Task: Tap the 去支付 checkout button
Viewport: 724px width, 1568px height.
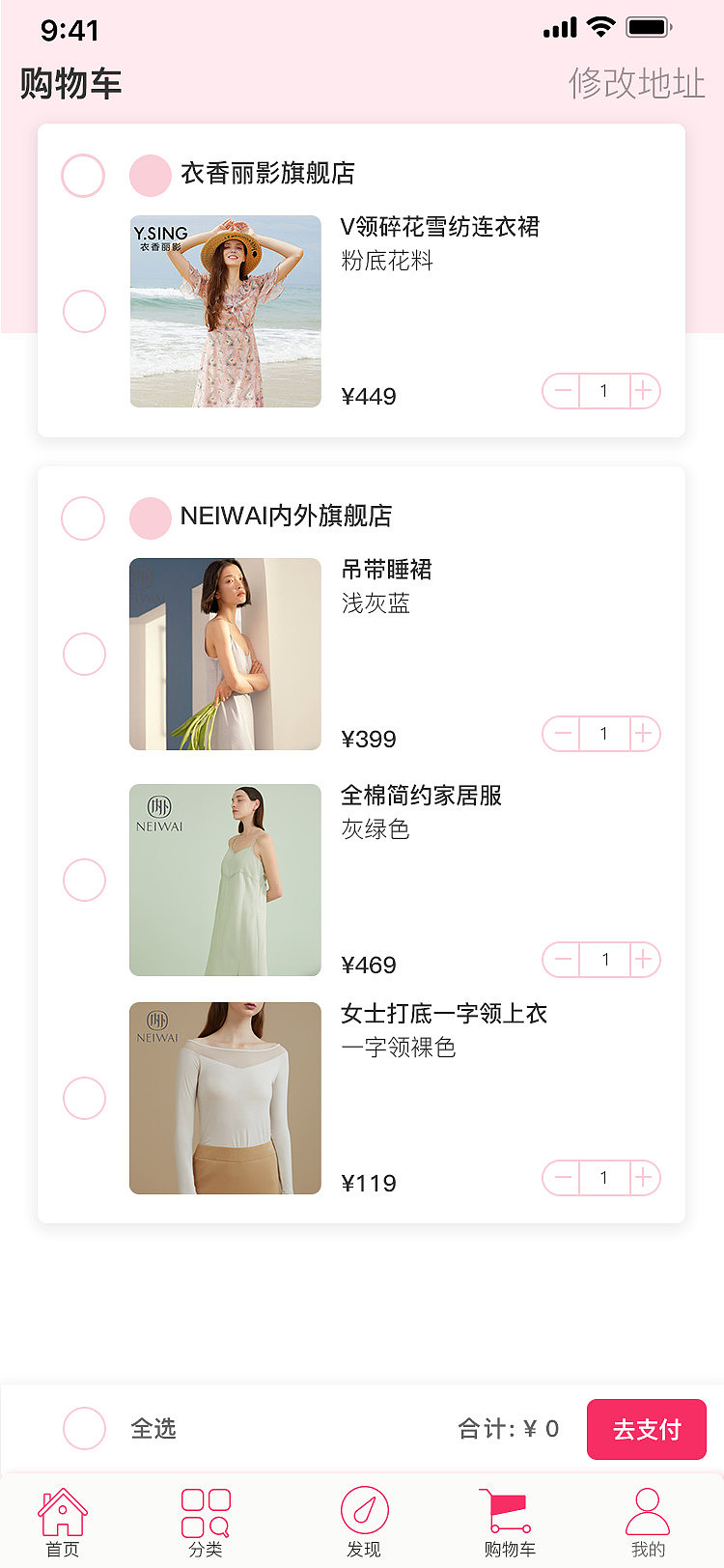Action: [646, 1429]
